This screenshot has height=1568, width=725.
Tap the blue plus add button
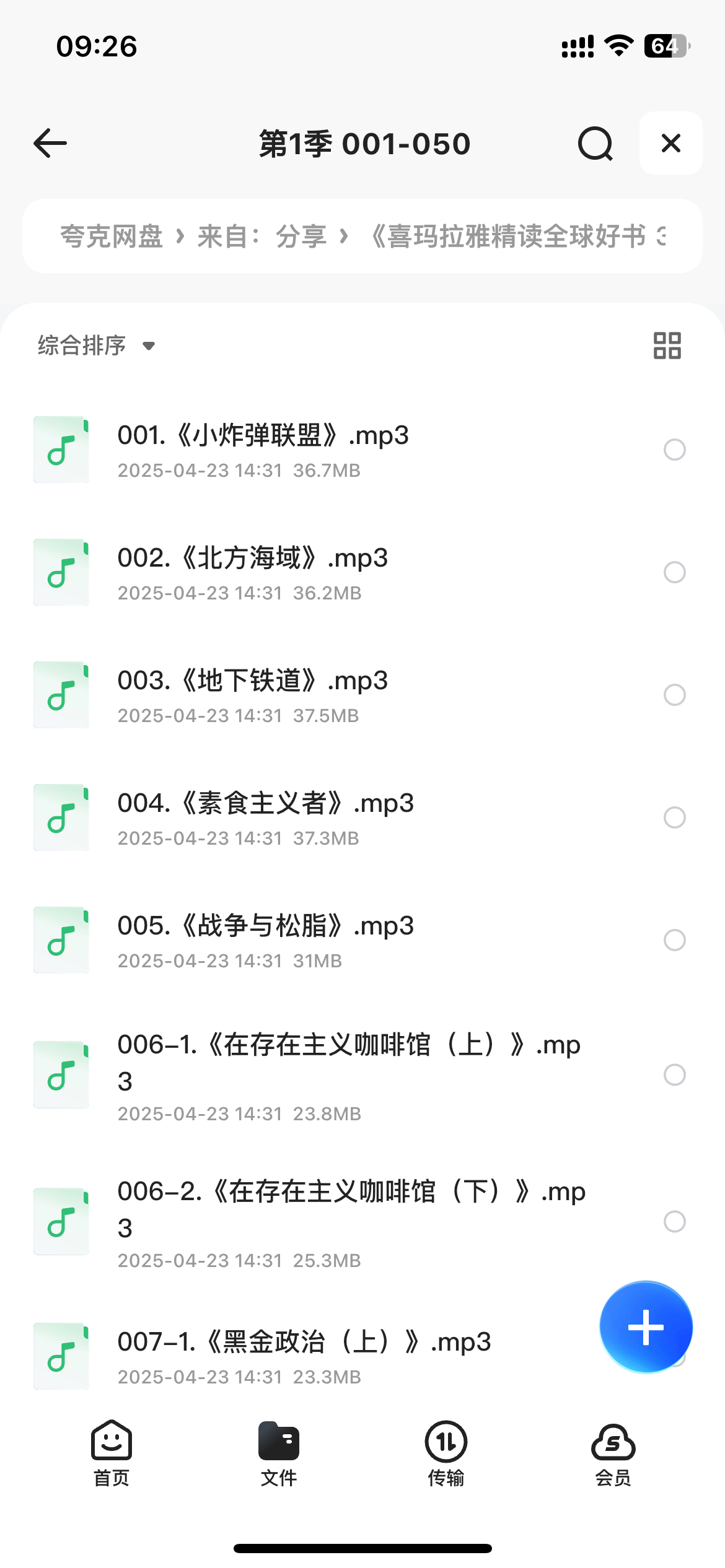point(646,1326)
